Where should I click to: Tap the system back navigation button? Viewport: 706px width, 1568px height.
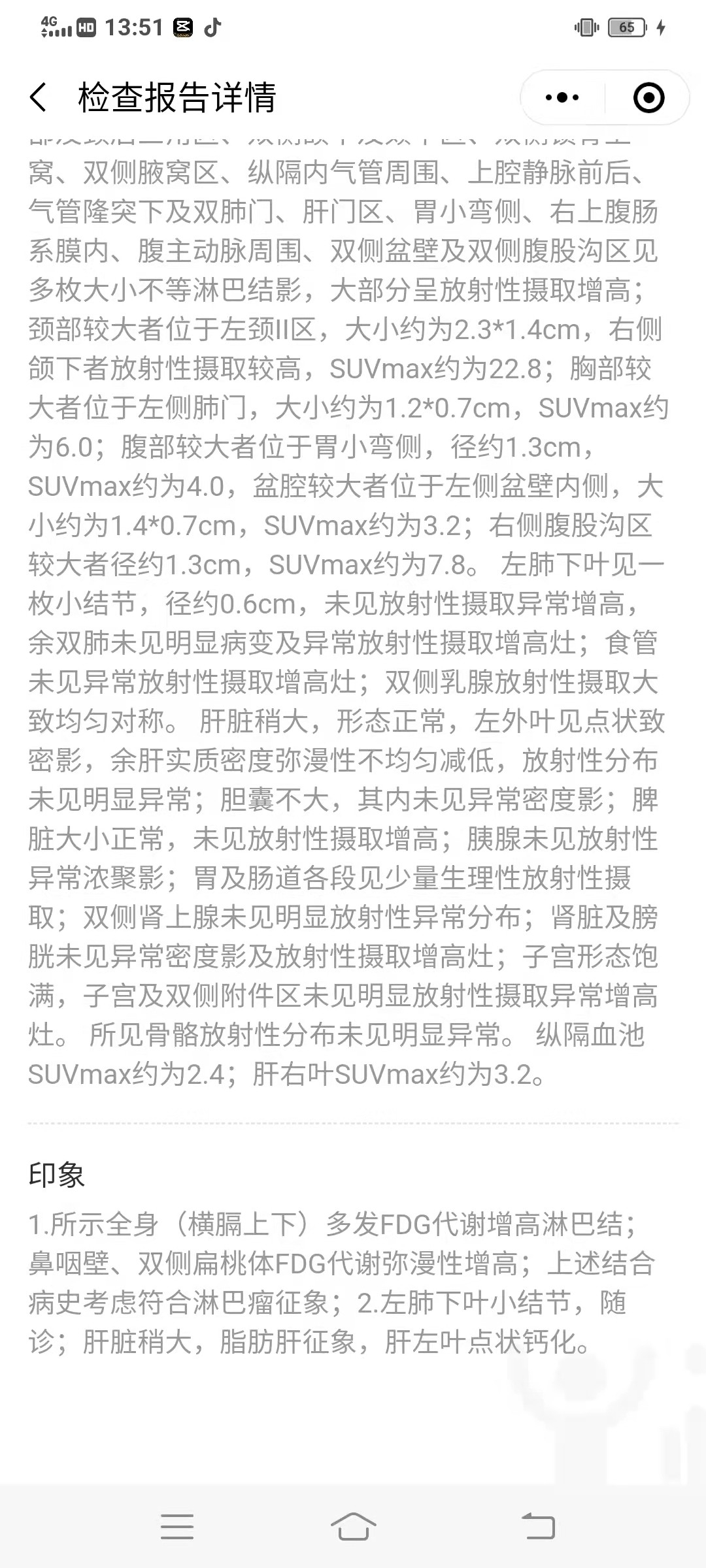tap(538, 1527)
